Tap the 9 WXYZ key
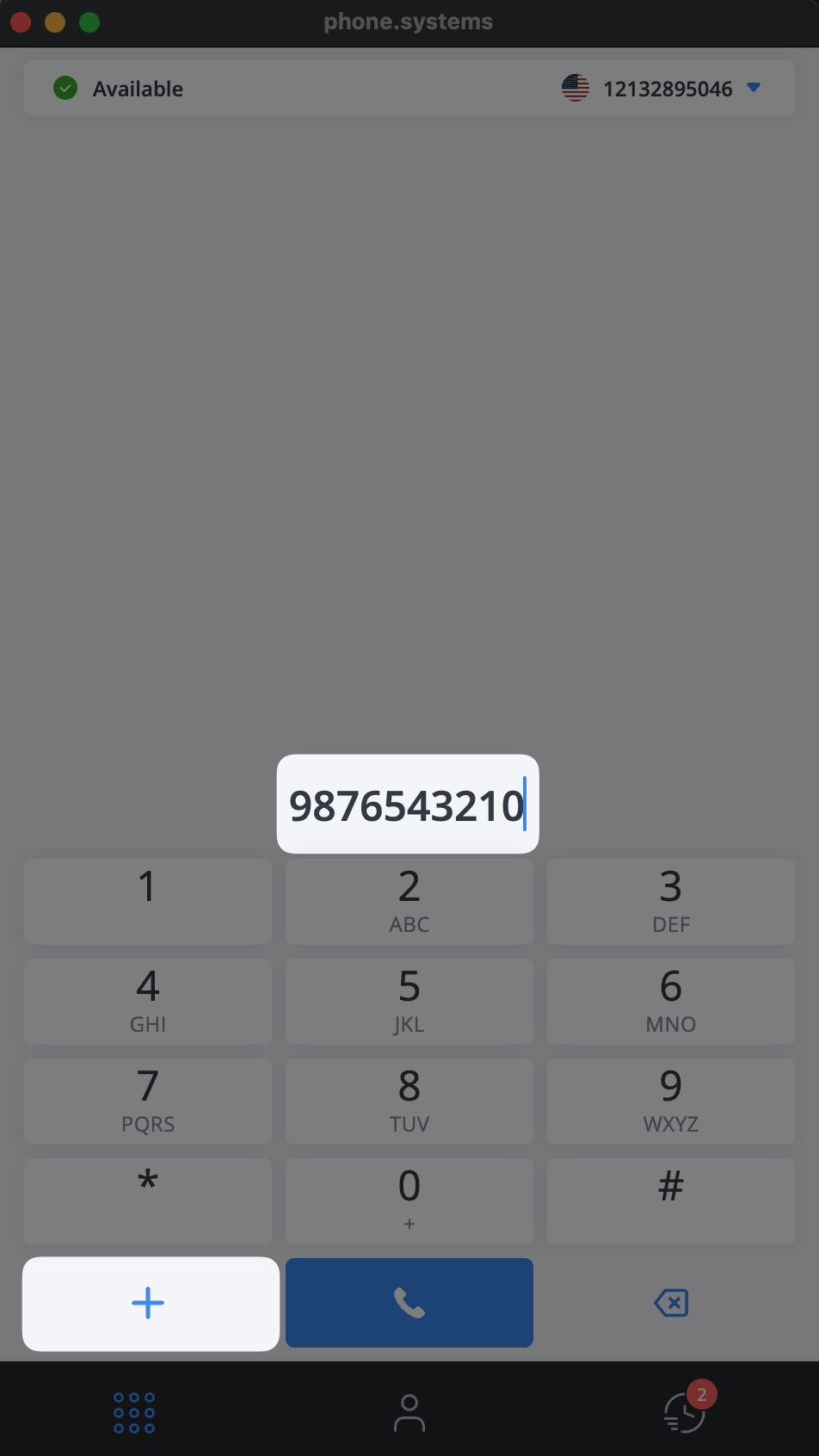The height and width of the screenshot is (1456, 819). pos(670,1101)
